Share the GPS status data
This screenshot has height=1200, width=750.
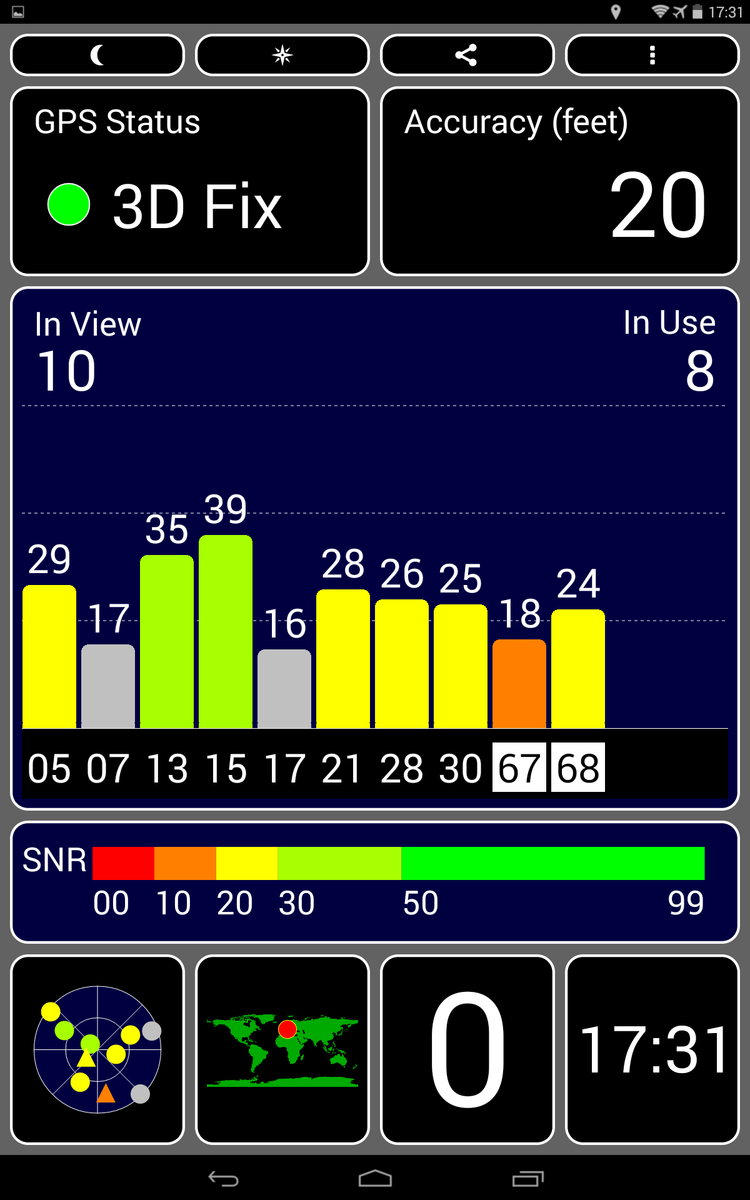coord(467,56)
